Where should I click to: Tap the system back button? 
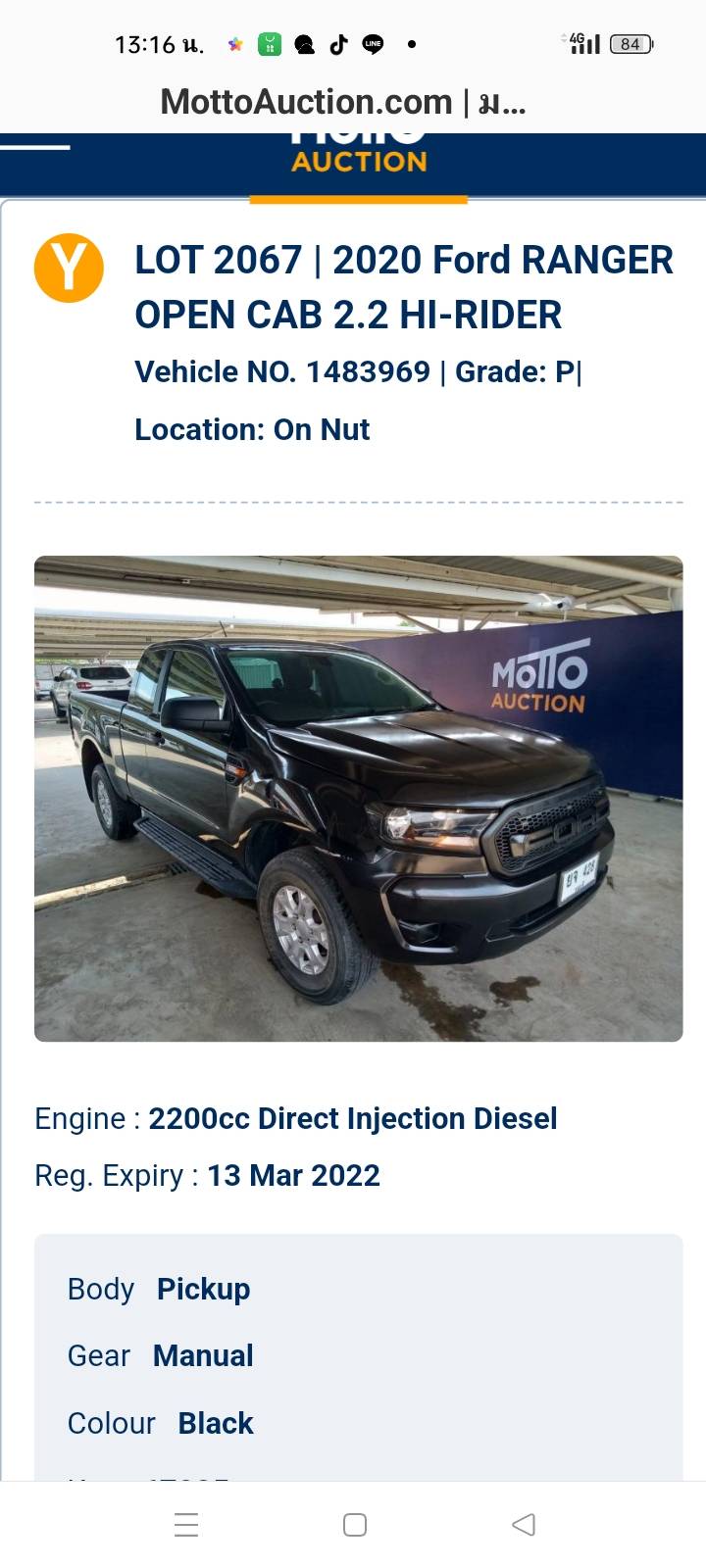pyautogui.click(x=524, y=1524)
